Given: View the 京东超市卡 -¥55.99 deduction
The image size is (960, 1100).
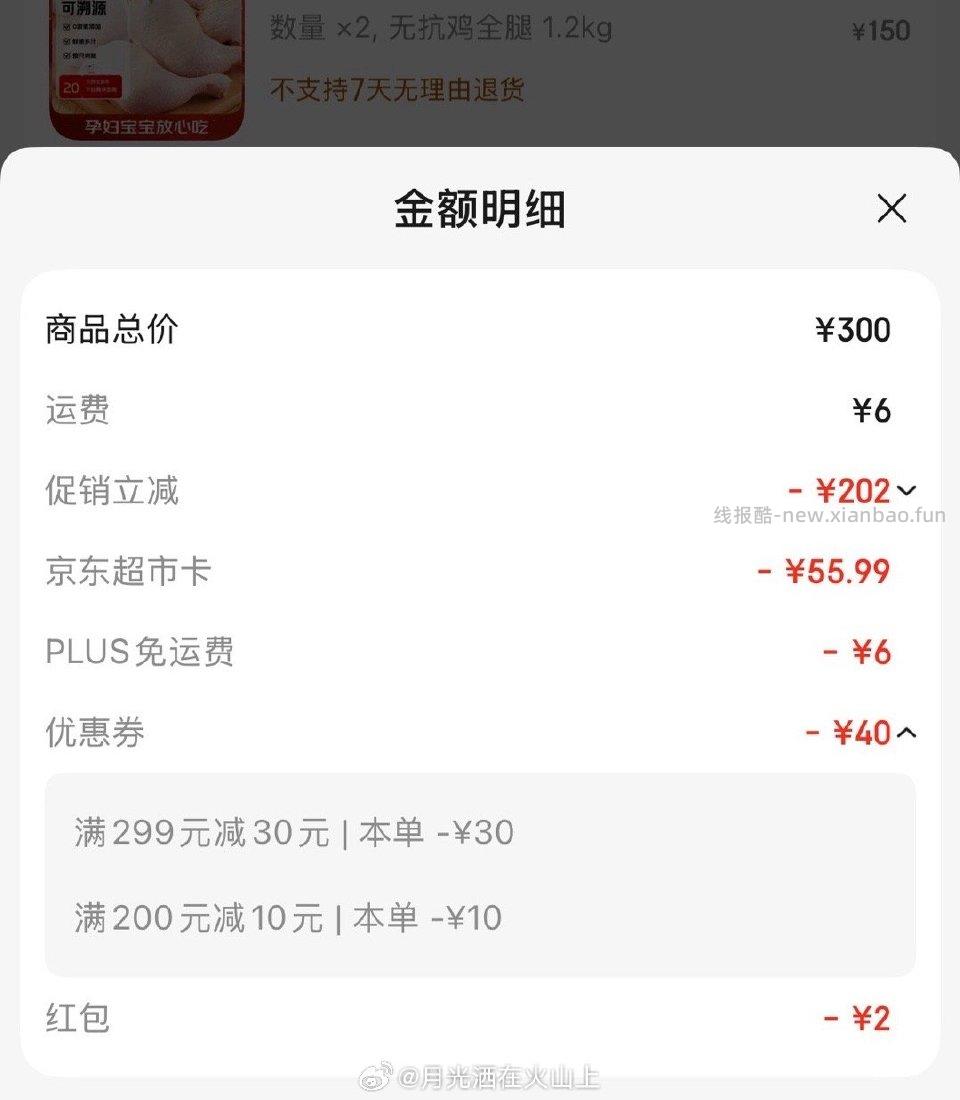Looking at the screenshot, I should click(480, 571).
